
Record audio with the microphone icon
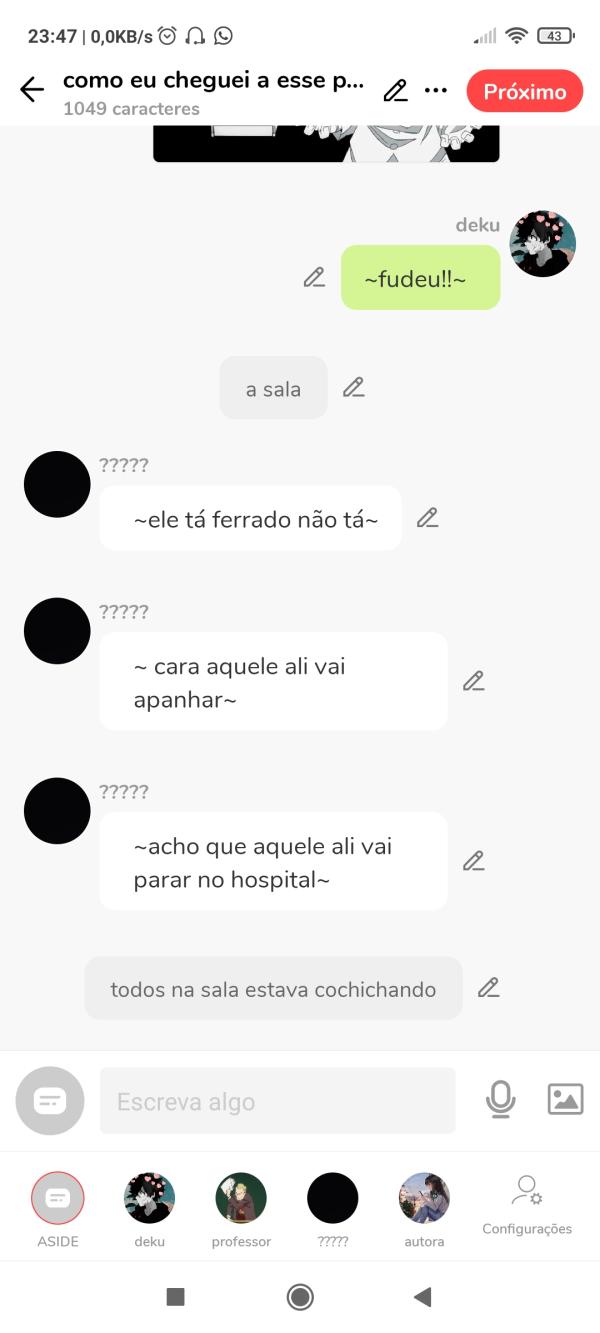click(500, 1100)
